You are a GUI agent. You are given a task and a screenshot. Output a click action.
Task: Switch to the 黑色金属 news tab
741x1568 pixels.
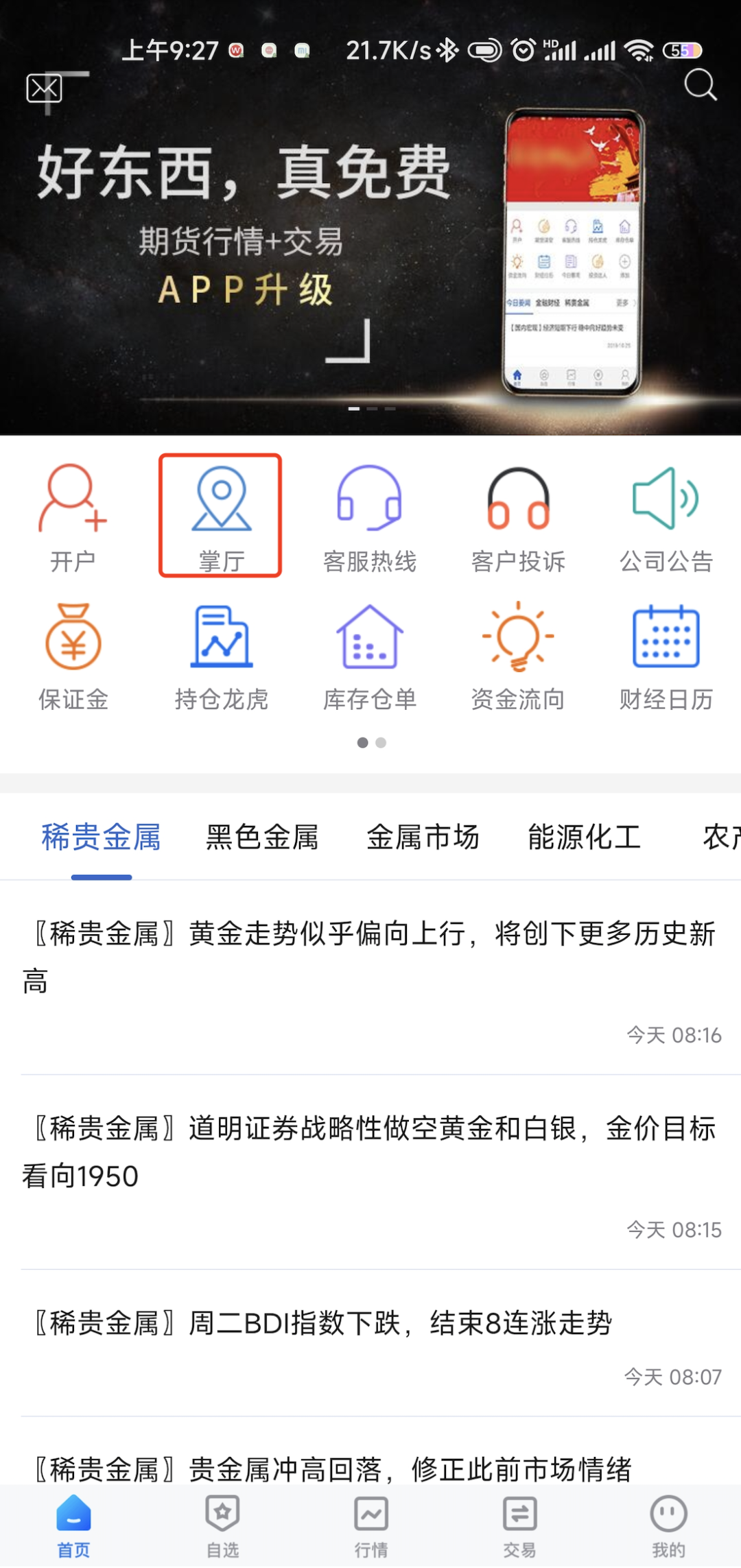click(x=262, y=838)
